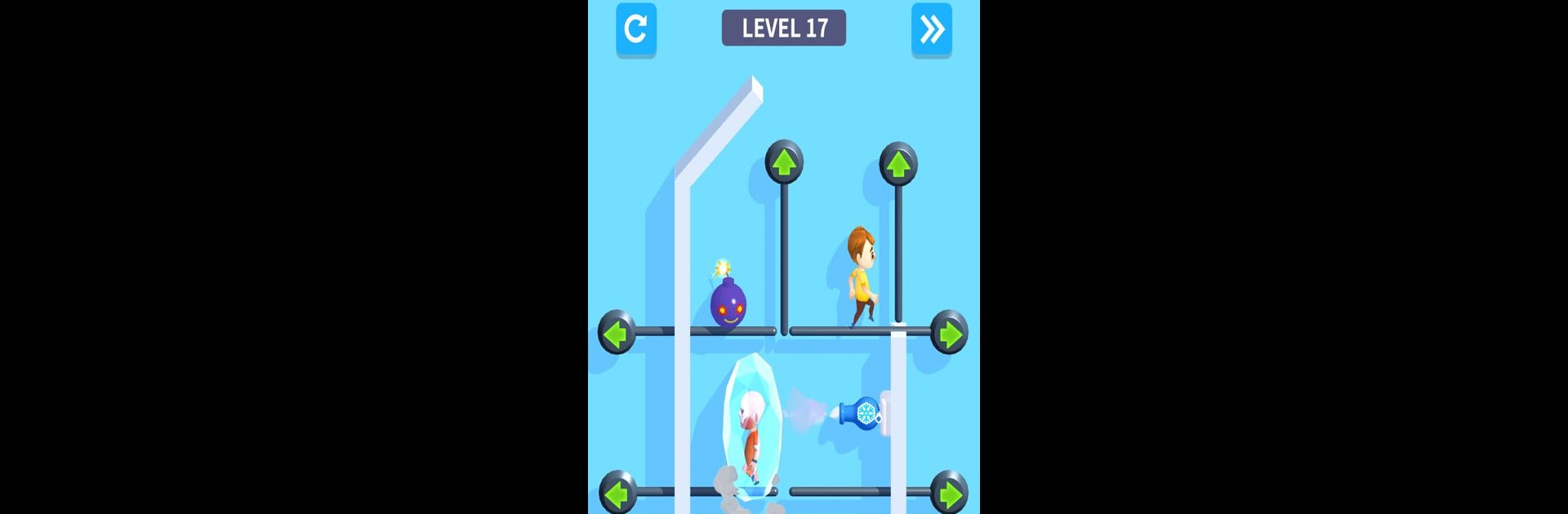This screenshot has height=514, width=1568.
Task: Pull the up-arrow pin beside the bomb
Action: click(x=784, y=163)
